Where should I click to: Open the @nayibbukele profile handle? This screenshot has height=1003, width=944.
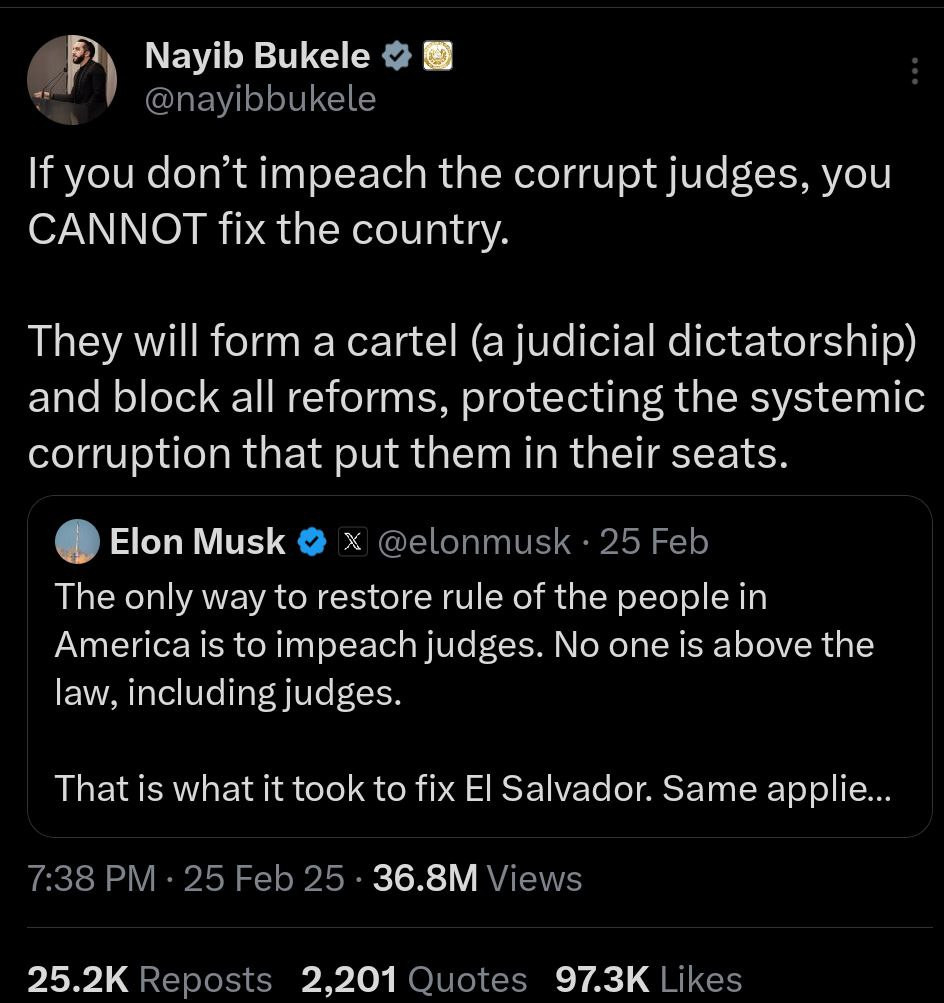[x=260, y=99]
